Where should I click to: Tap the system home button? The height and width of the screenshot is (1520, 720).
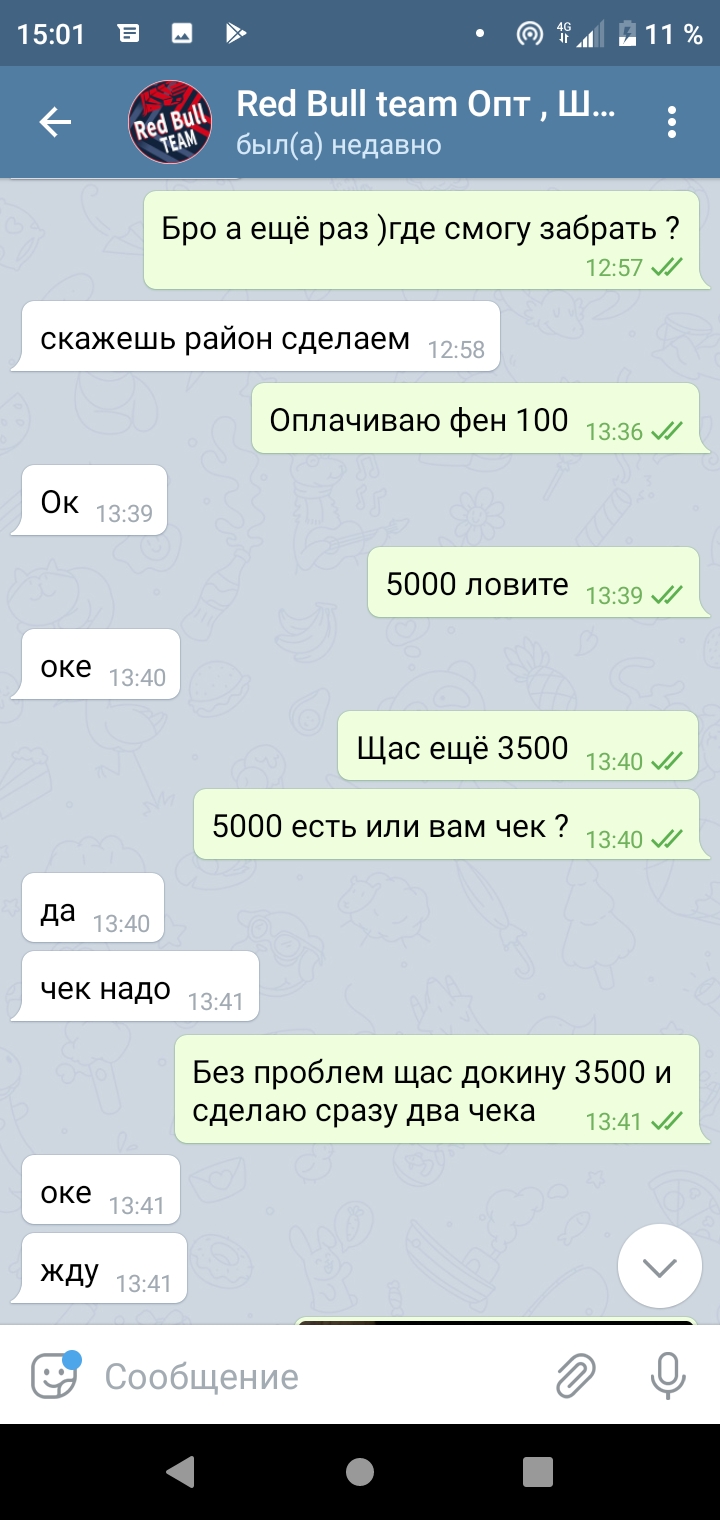[x=360, y=1472]
